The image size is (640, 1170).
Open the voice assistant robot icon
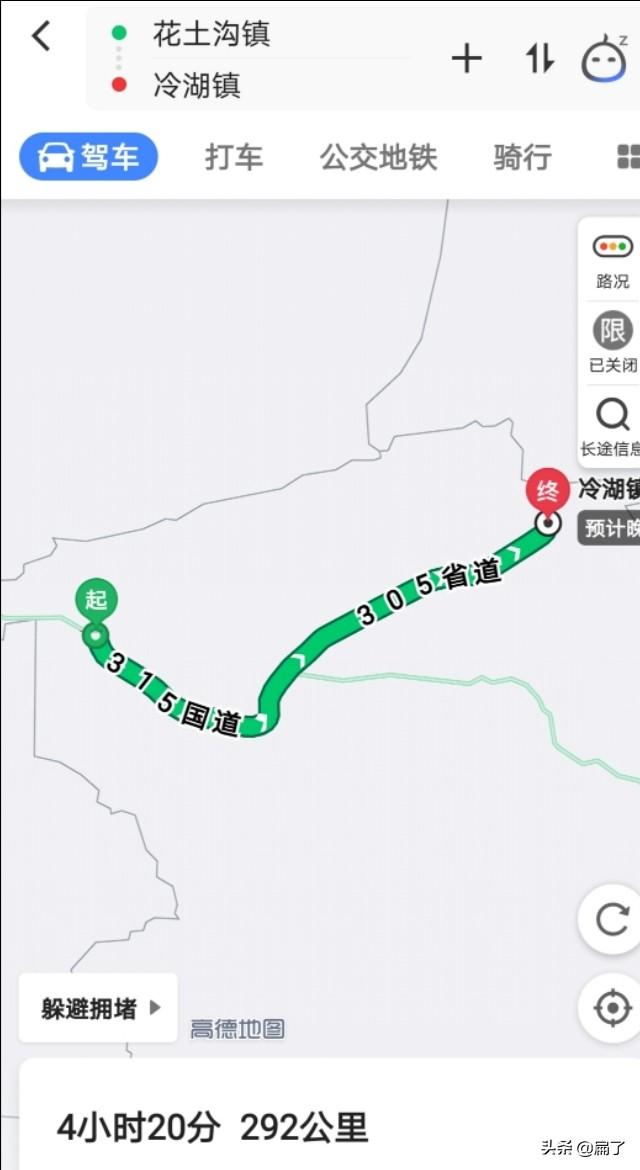click(x=605, y=58)
